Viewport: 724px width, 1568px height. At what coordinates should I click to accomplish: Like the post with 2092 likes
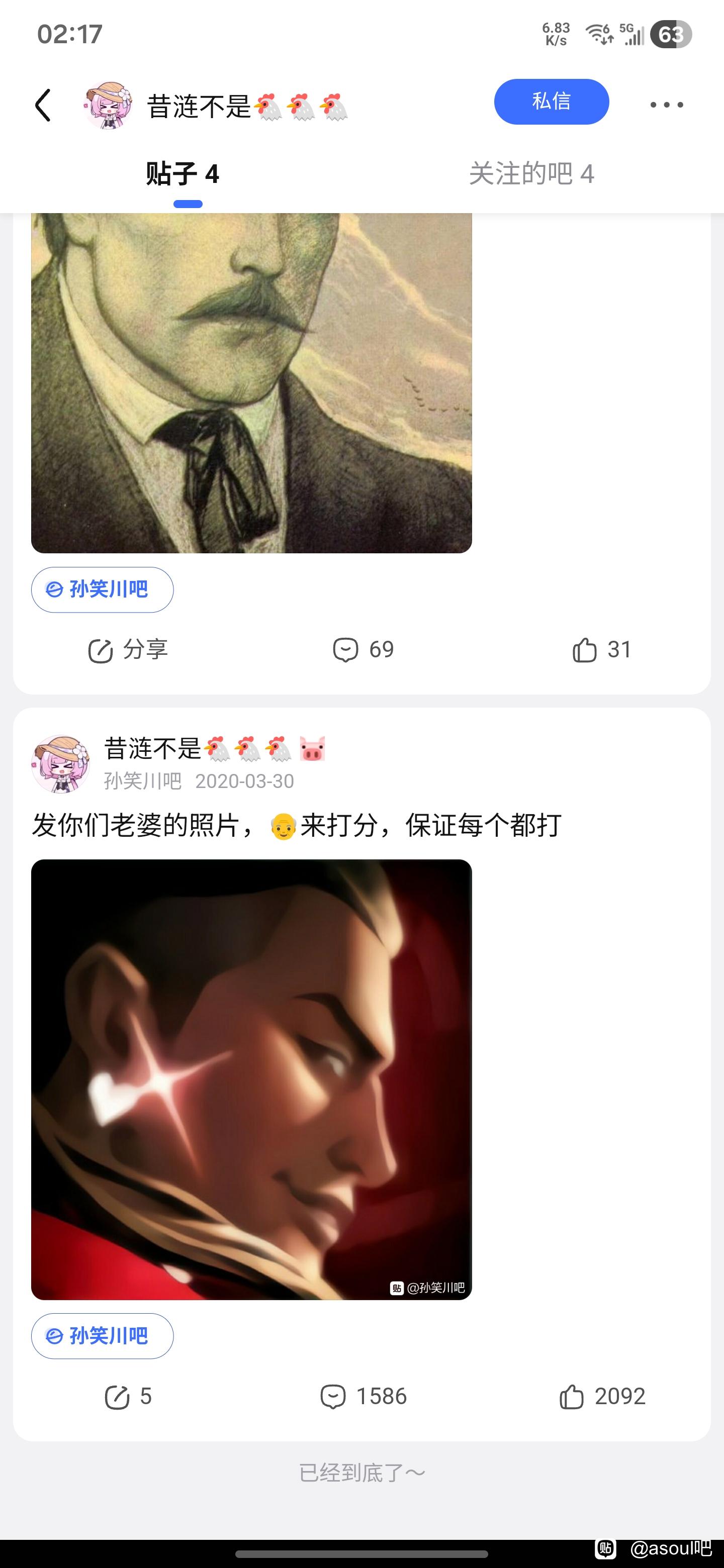pyautogui.click(x=602, y=1396)
